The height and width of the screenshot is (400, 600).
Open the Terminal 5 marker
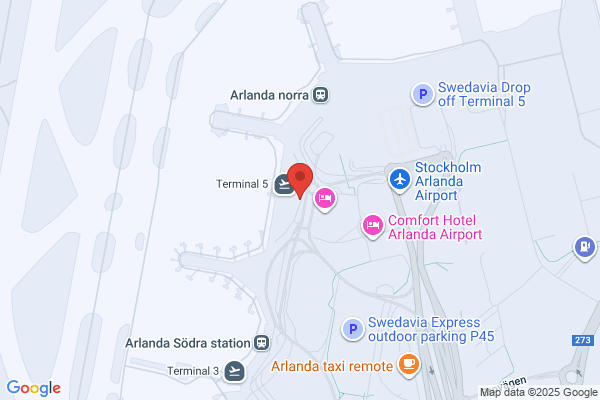pyautogui.click(x=284, y=184)
